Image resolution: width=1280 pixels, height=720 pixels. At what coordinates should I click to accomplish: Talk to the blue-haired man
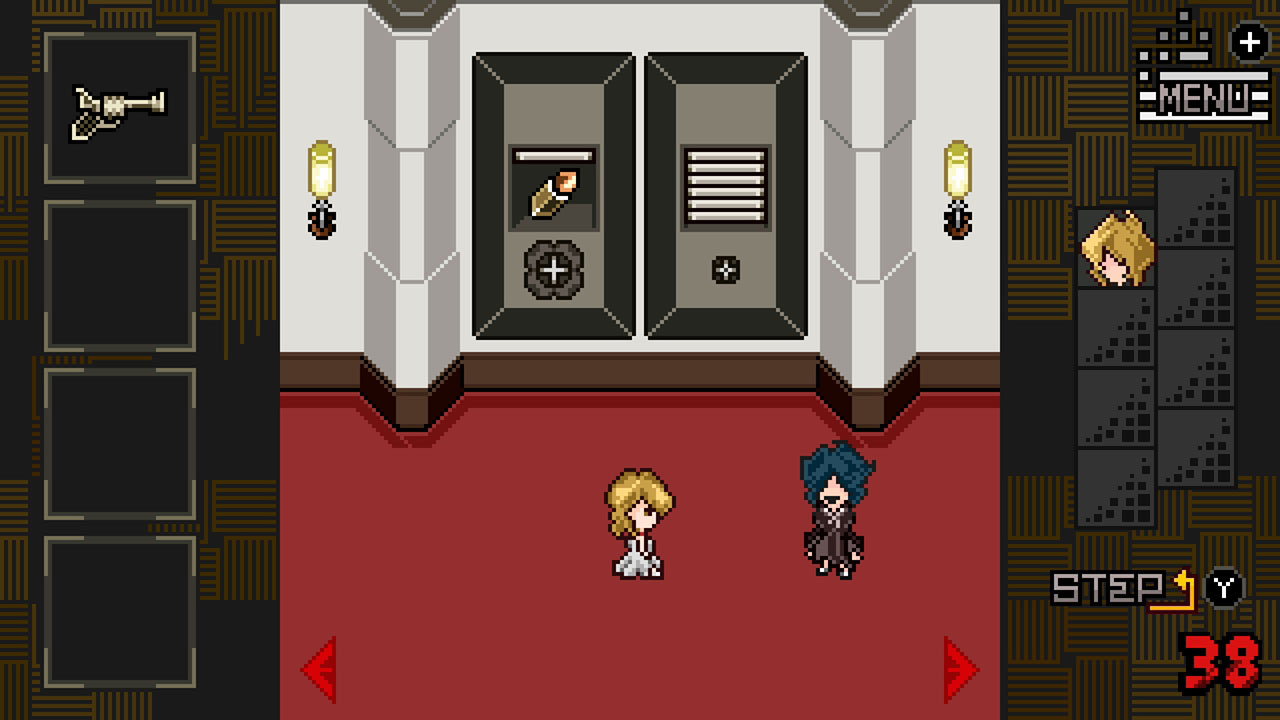tap(834, 512)
